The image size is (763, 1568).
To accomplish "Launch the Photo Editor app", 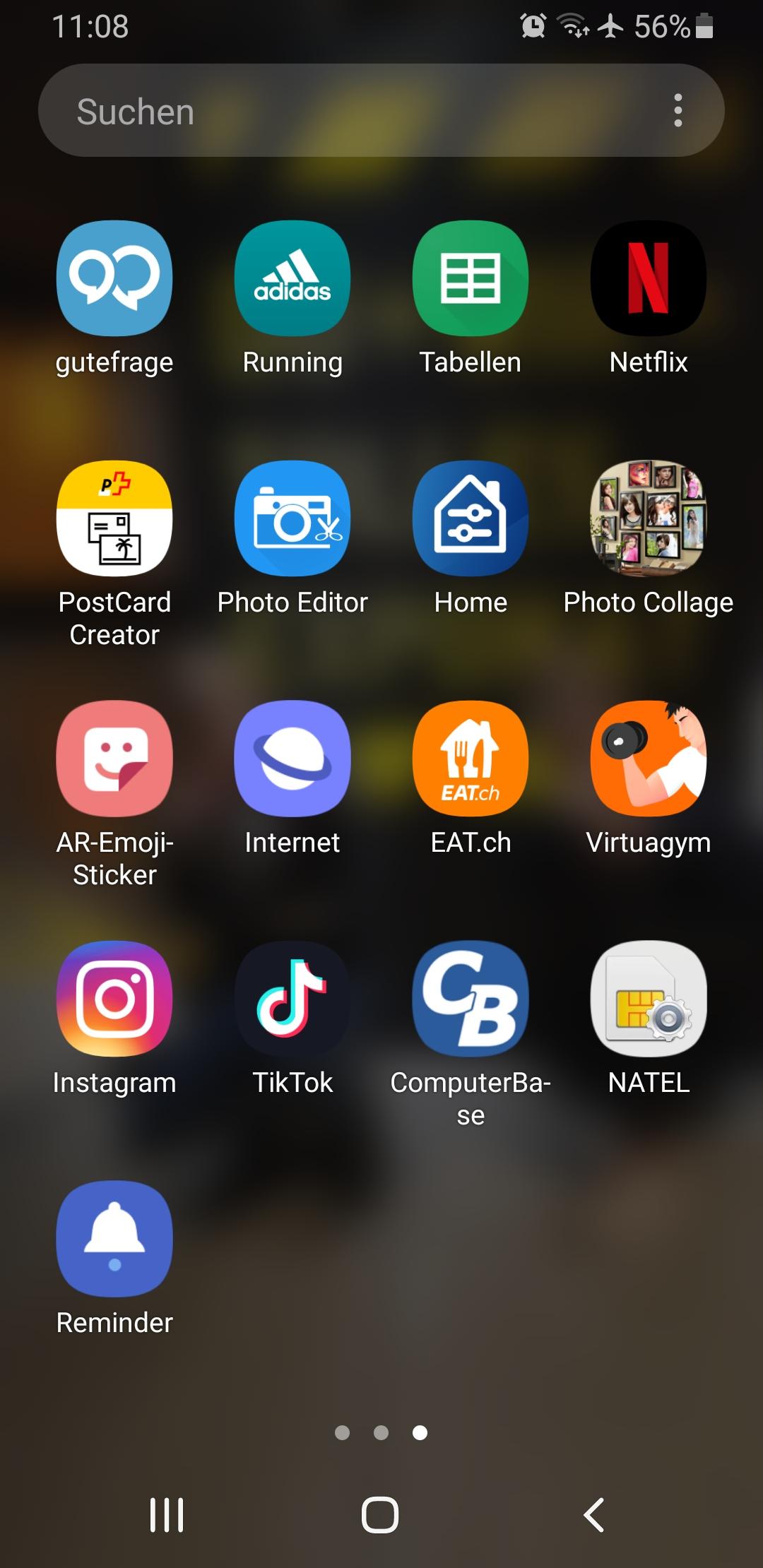I will click(x=292, y=518).
